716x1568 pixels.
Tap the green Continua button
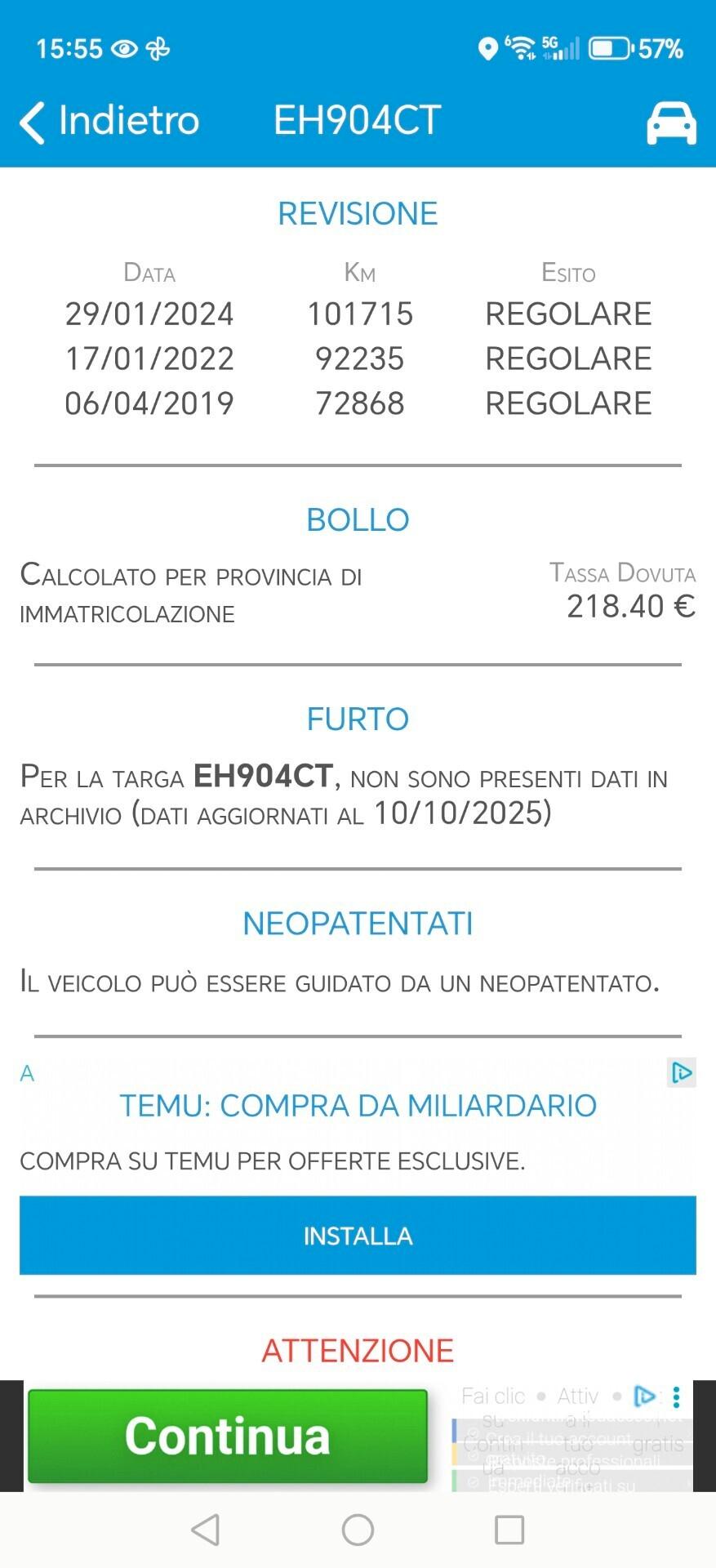[x=228, y=1437]
